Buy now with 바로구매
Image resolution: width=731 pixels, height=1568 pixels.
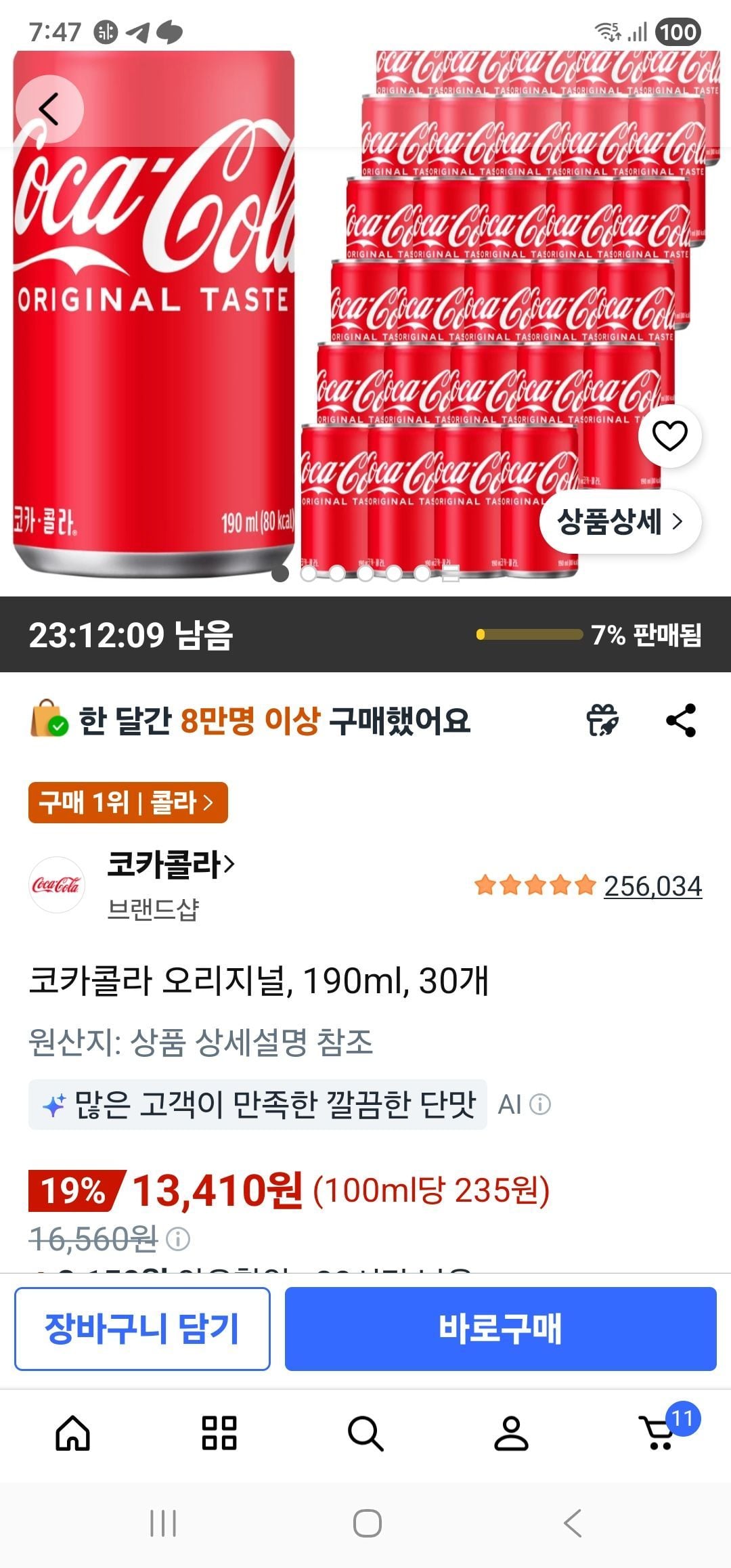500,1328
